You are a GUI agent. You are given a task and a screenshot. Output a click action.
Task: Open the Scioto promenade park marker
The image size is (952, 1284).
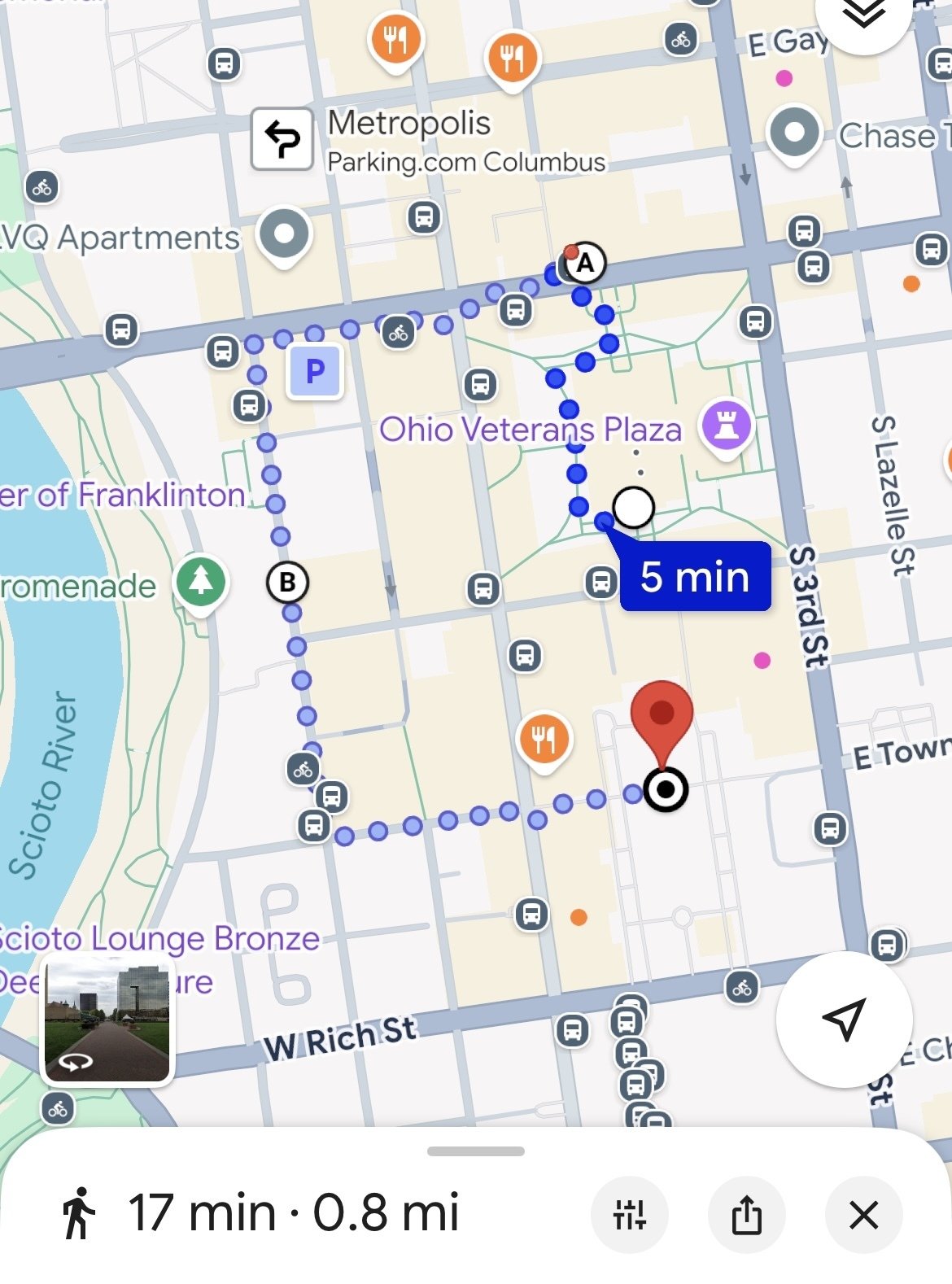201,582
